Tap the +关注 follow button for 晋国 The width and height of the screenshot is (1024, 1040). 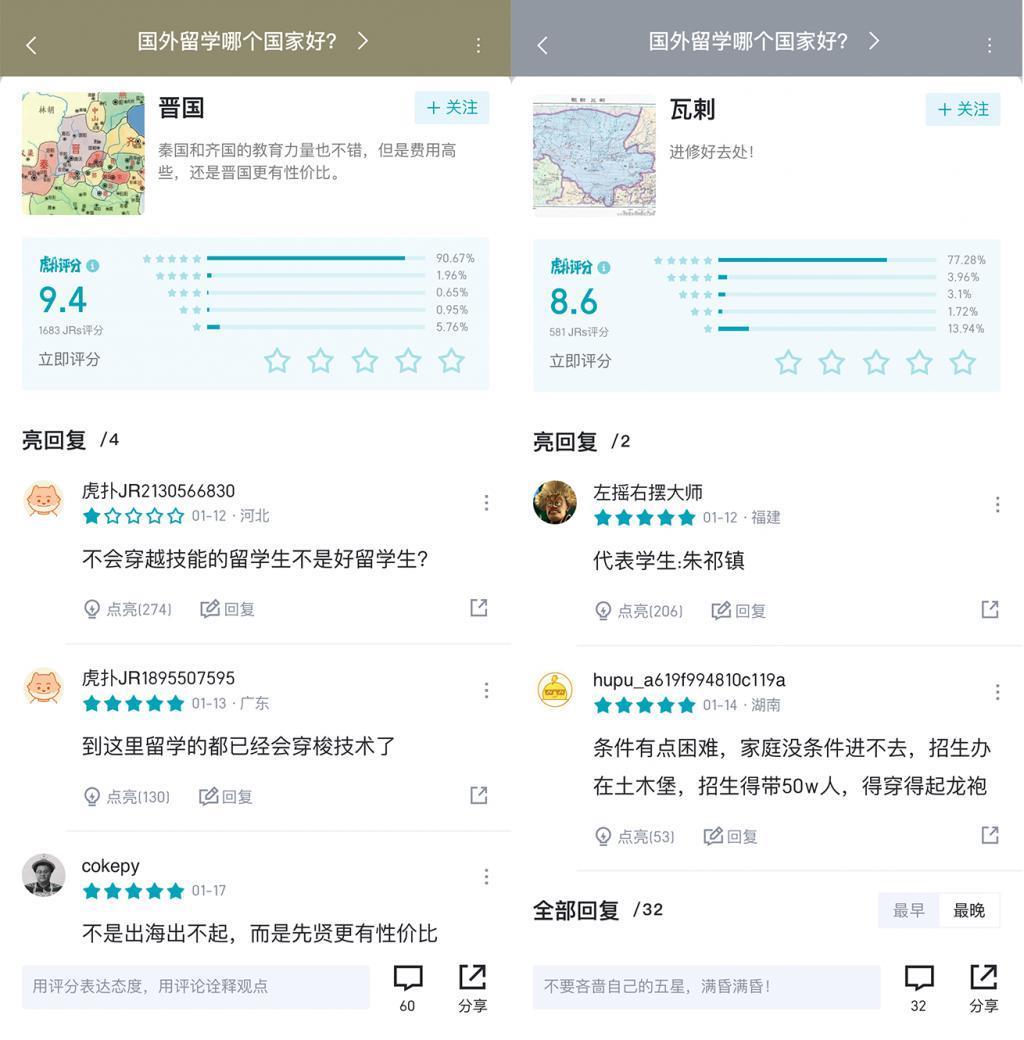pos(450,108)
